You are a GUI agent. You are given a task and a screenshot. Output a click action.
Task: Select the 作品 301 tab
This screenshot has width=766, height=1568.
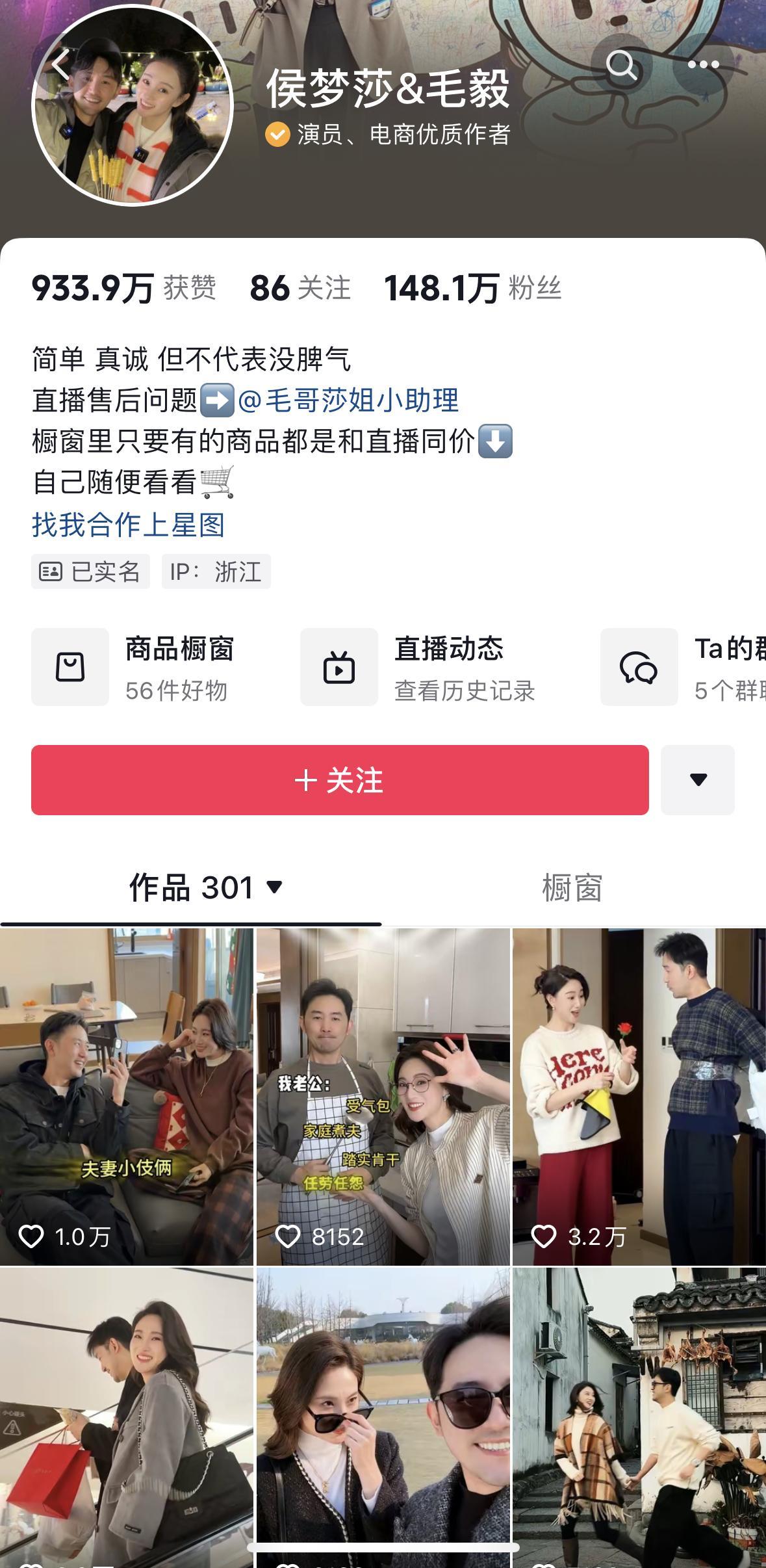205,887
